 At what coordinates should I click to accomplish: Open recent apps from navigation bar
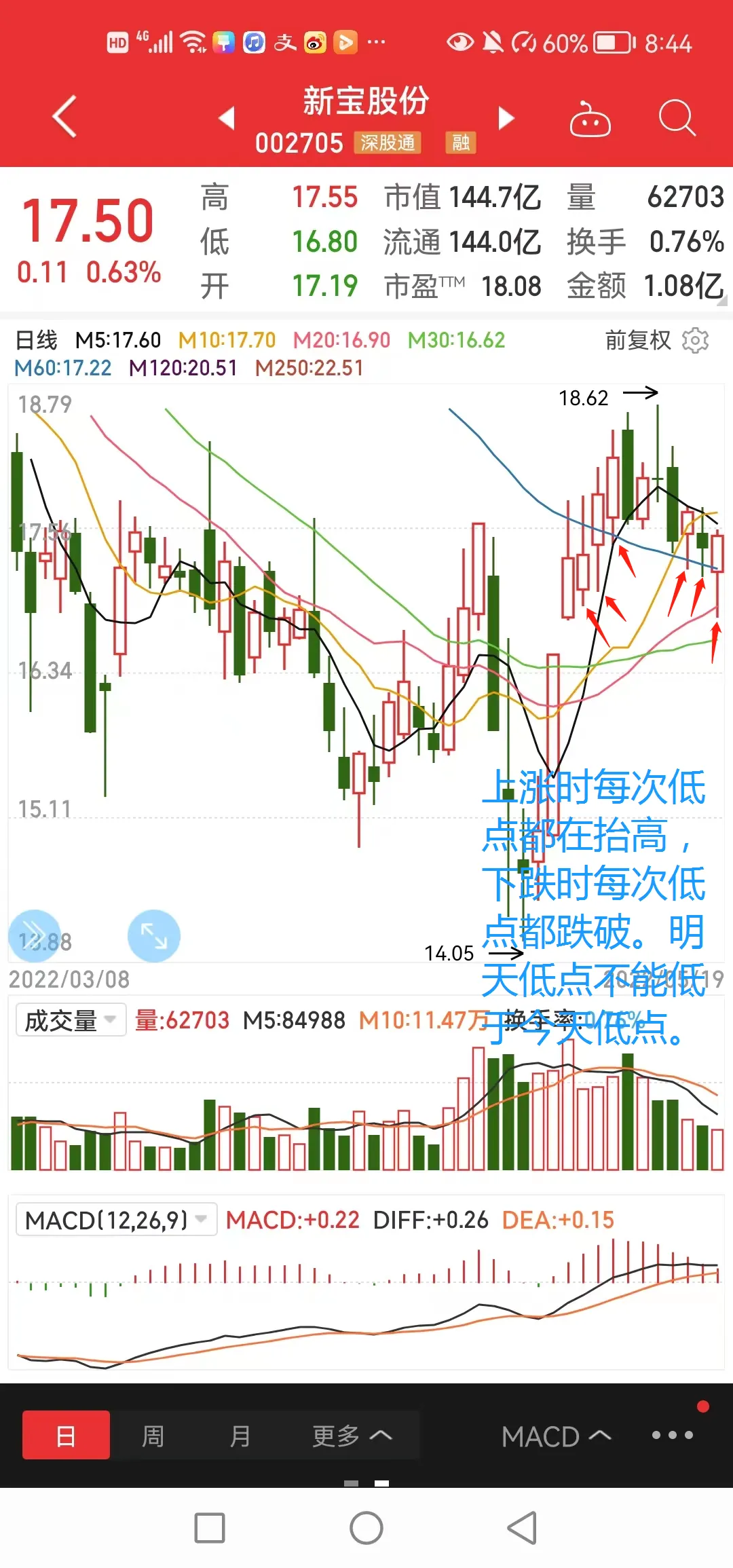[x=210, y=1528]
